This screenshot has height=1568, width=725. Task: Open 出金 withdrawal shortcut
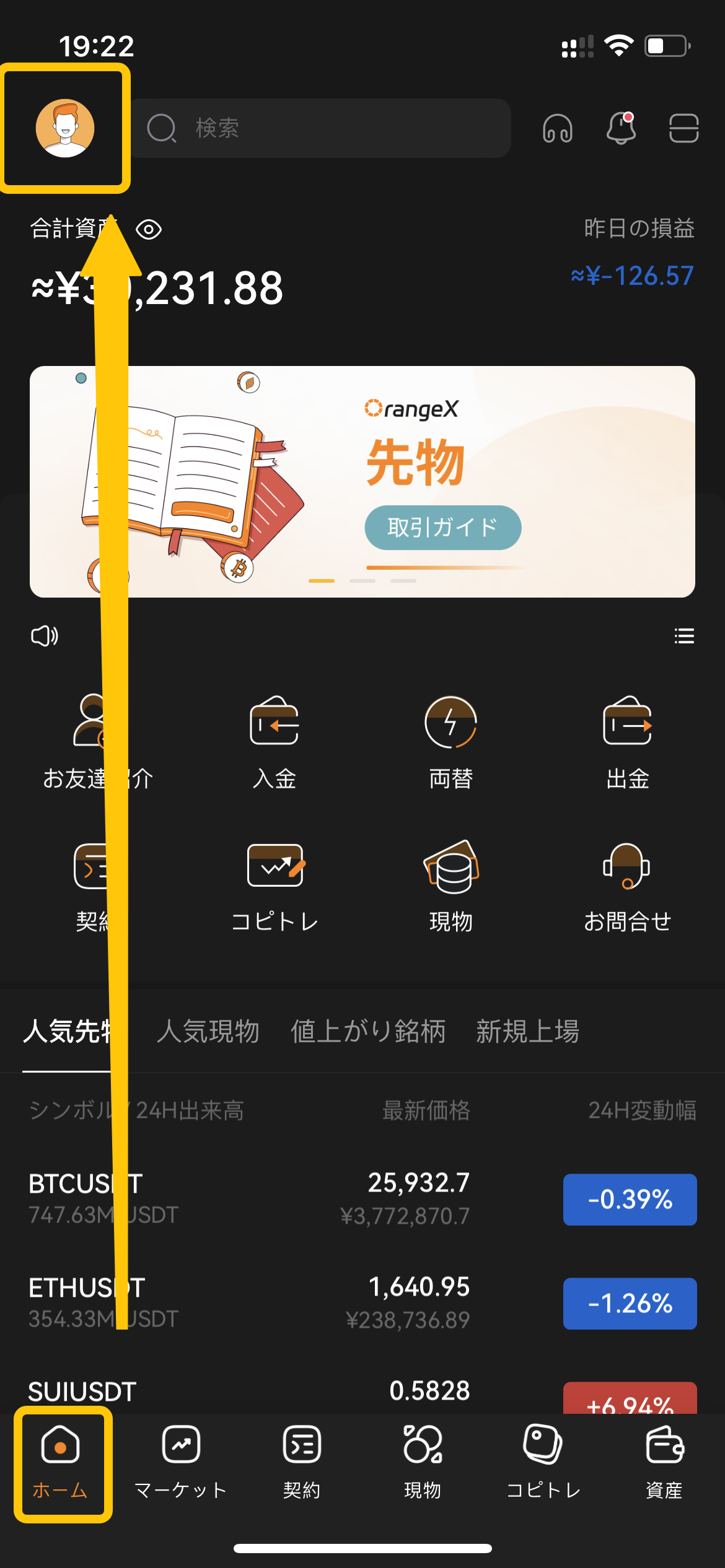tap(628, 743)
